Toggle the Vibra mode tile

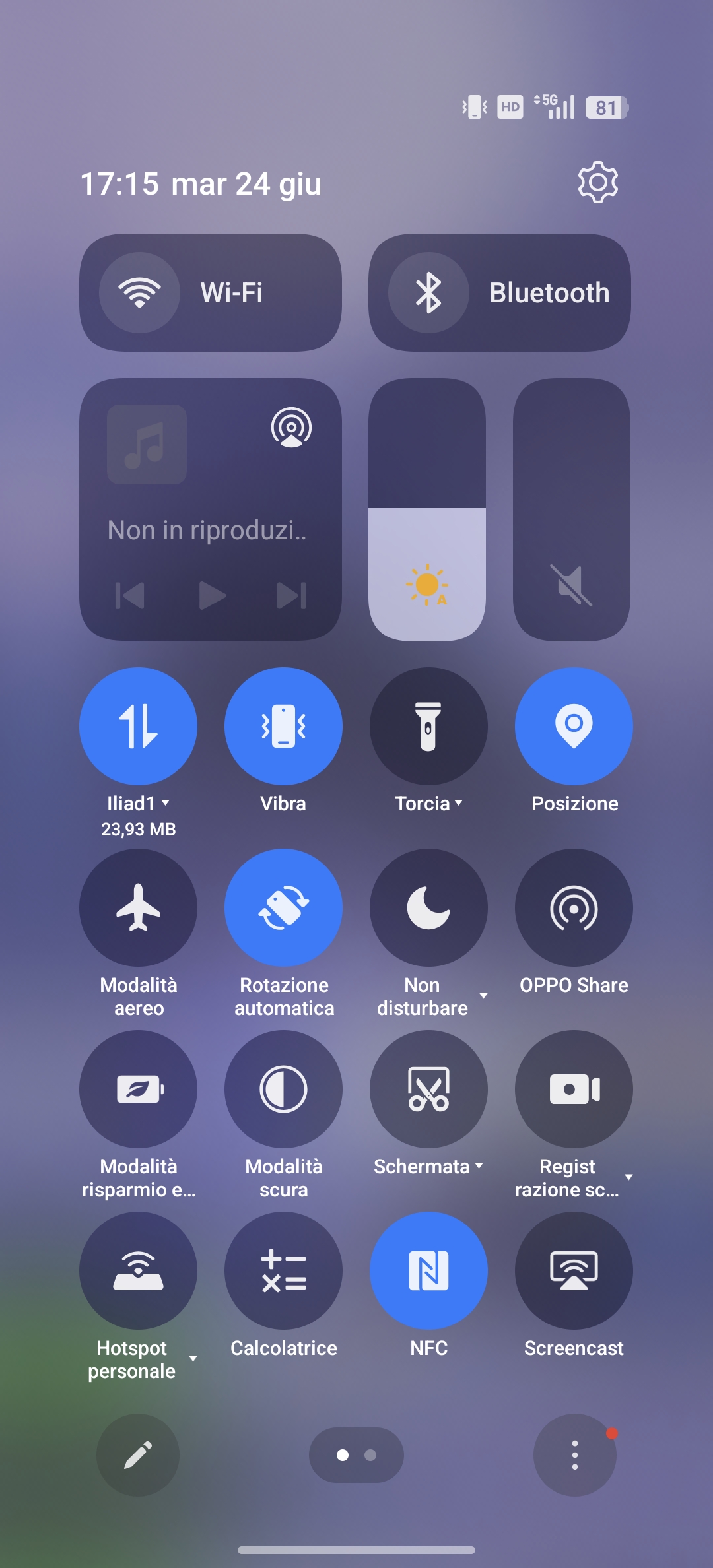click(283, 726)
